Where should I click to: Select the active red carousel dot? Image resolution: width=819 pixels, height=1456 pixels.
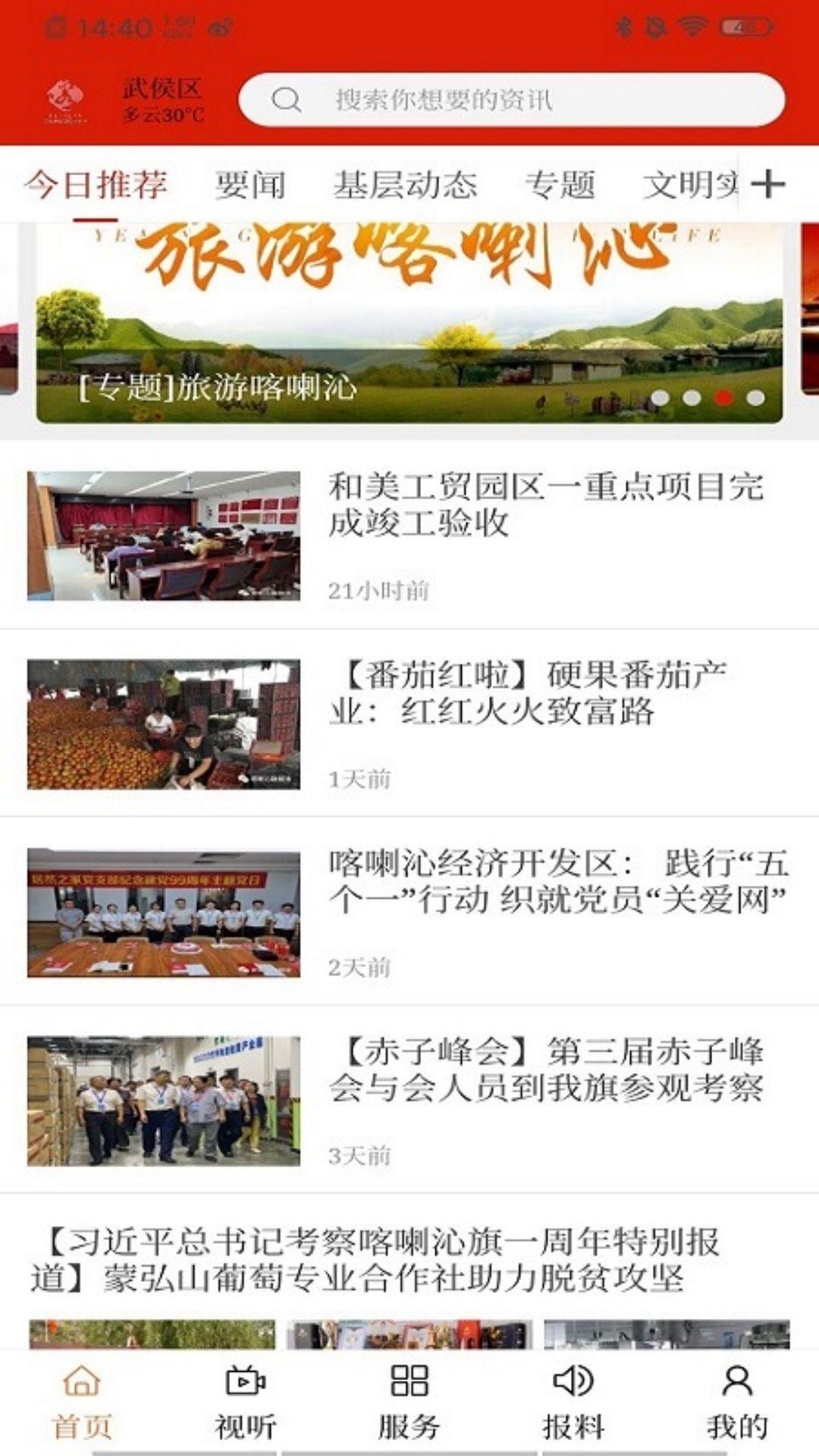pos(722,396)
